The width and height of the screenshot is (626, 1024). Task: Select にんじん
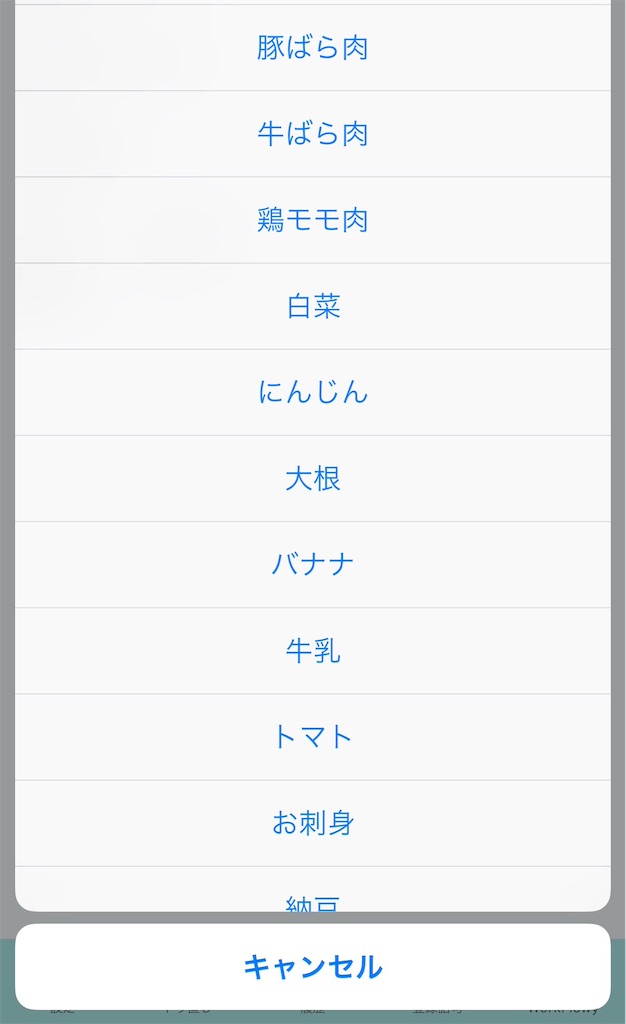(313, 392)
